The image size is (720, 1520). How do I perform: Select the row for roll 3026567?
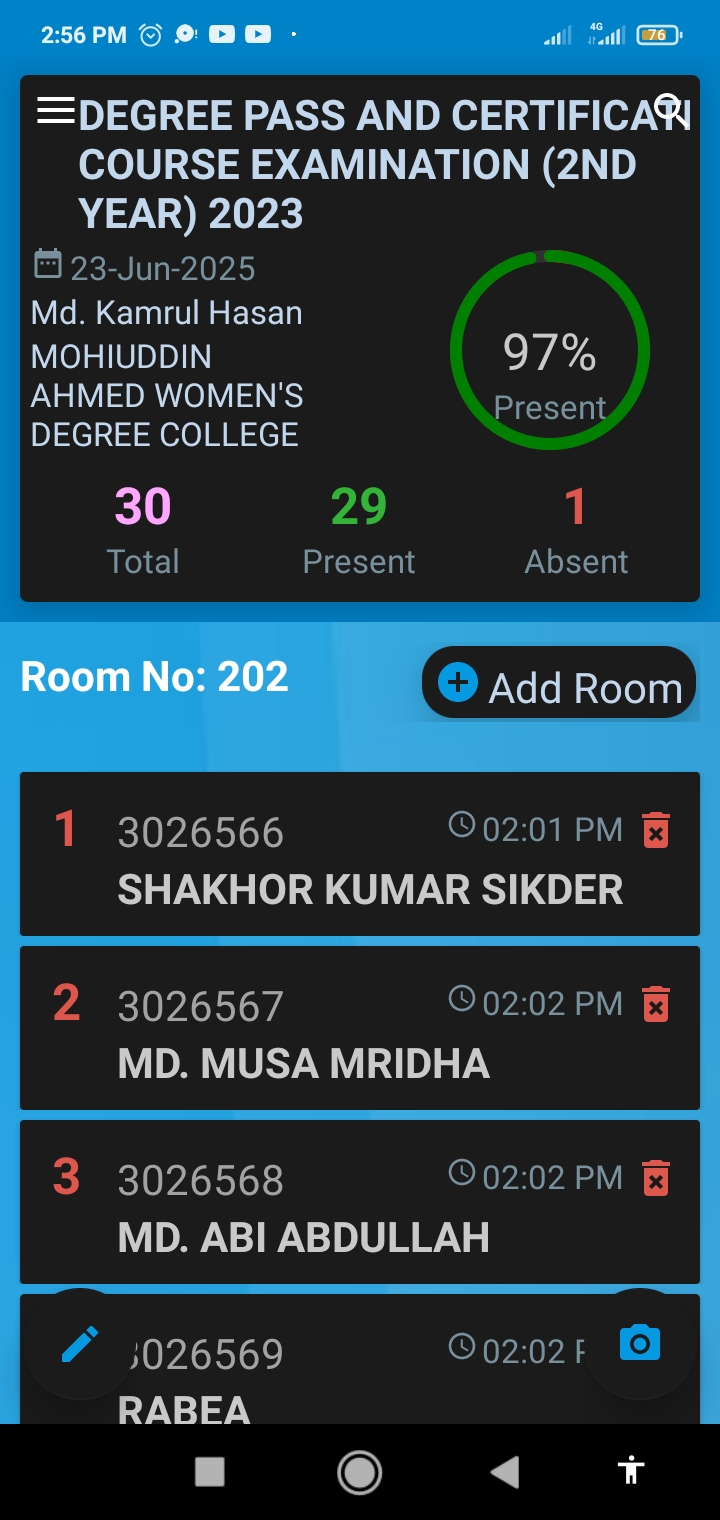click(360, 1028)
